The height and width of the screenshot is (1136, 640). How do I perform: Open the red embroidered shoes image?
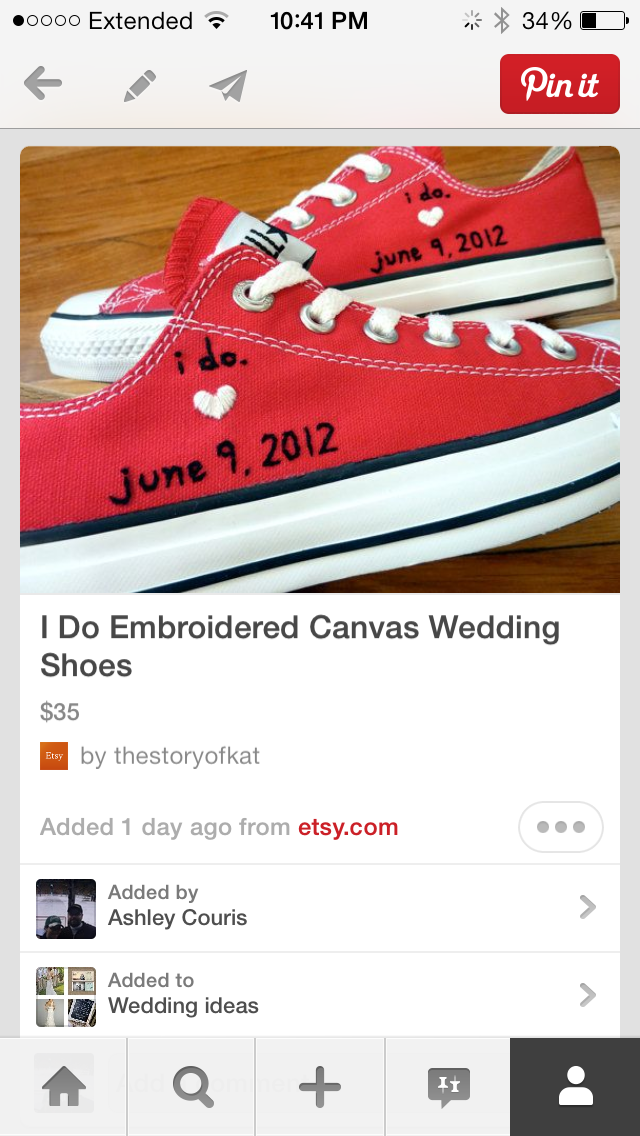(x=320, y=369)
